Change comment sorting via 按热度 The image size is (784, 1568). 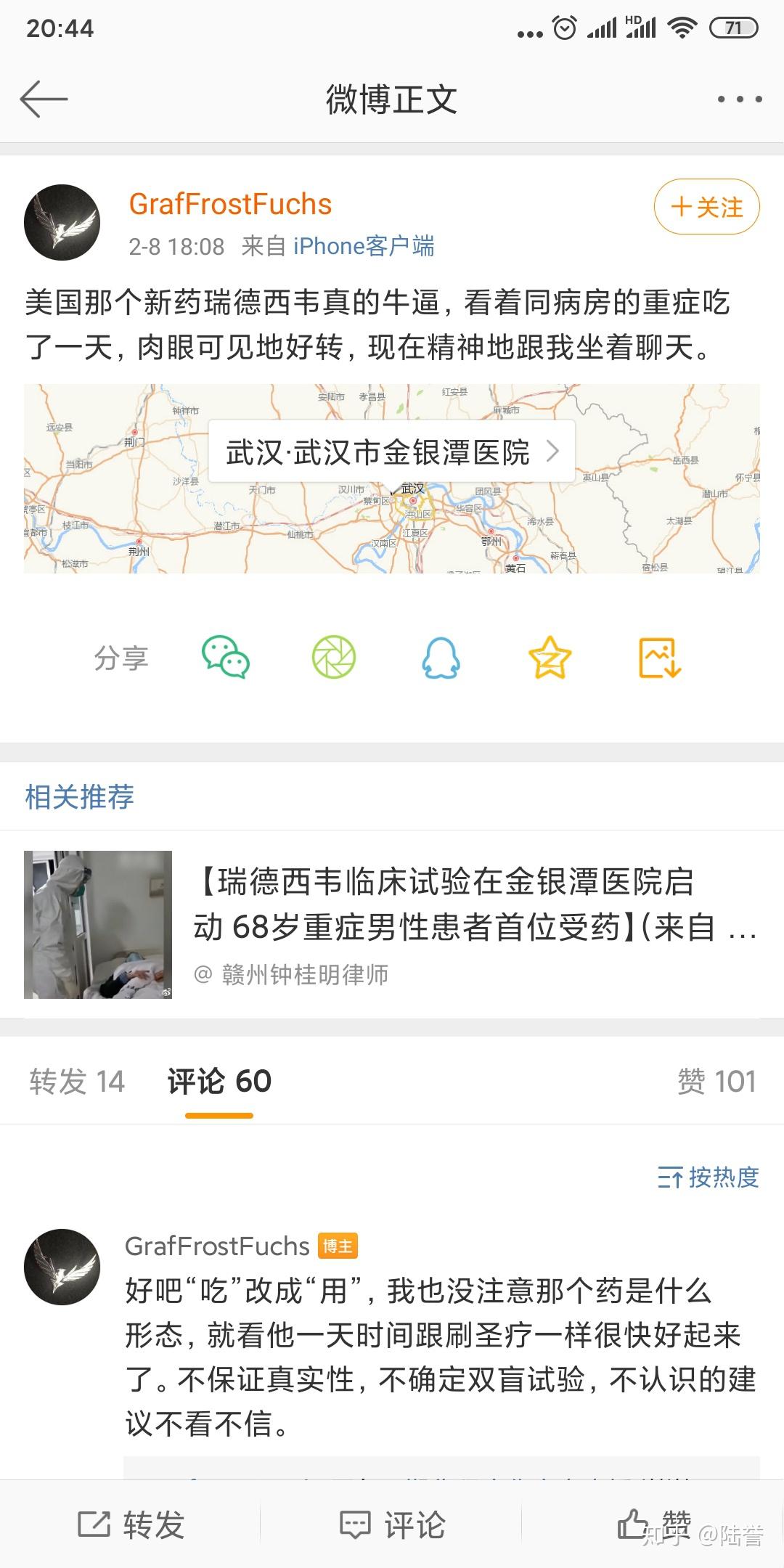tap(709, 1177)
